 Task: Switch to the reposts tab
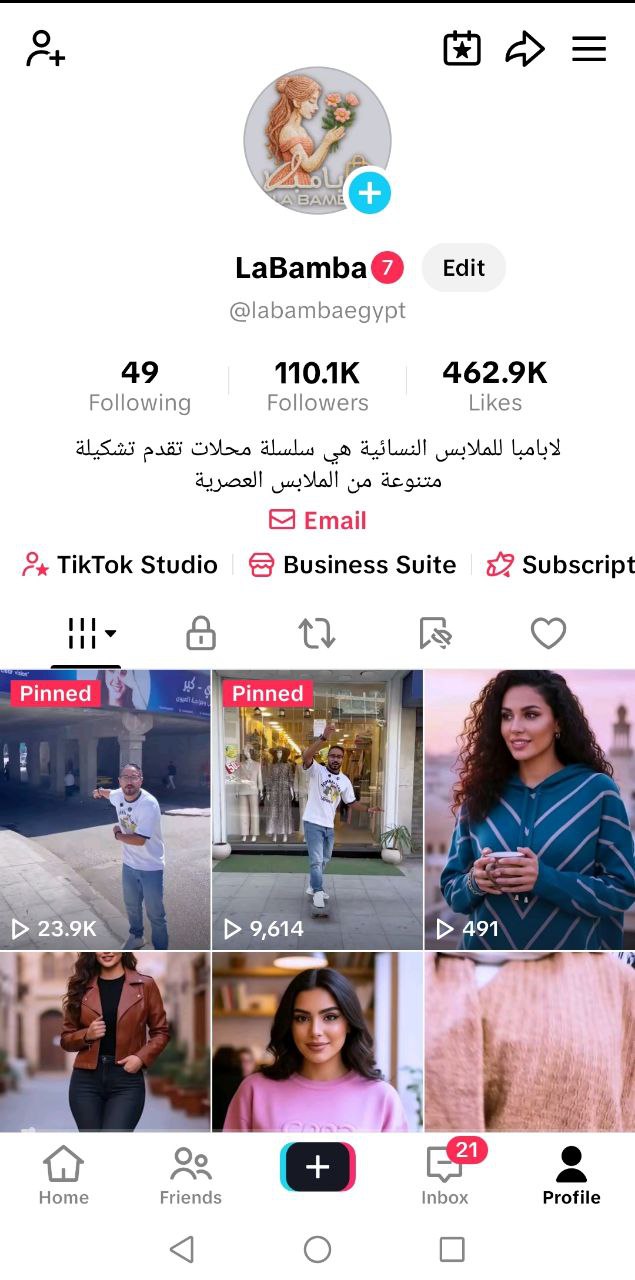[x=317, y=633]
